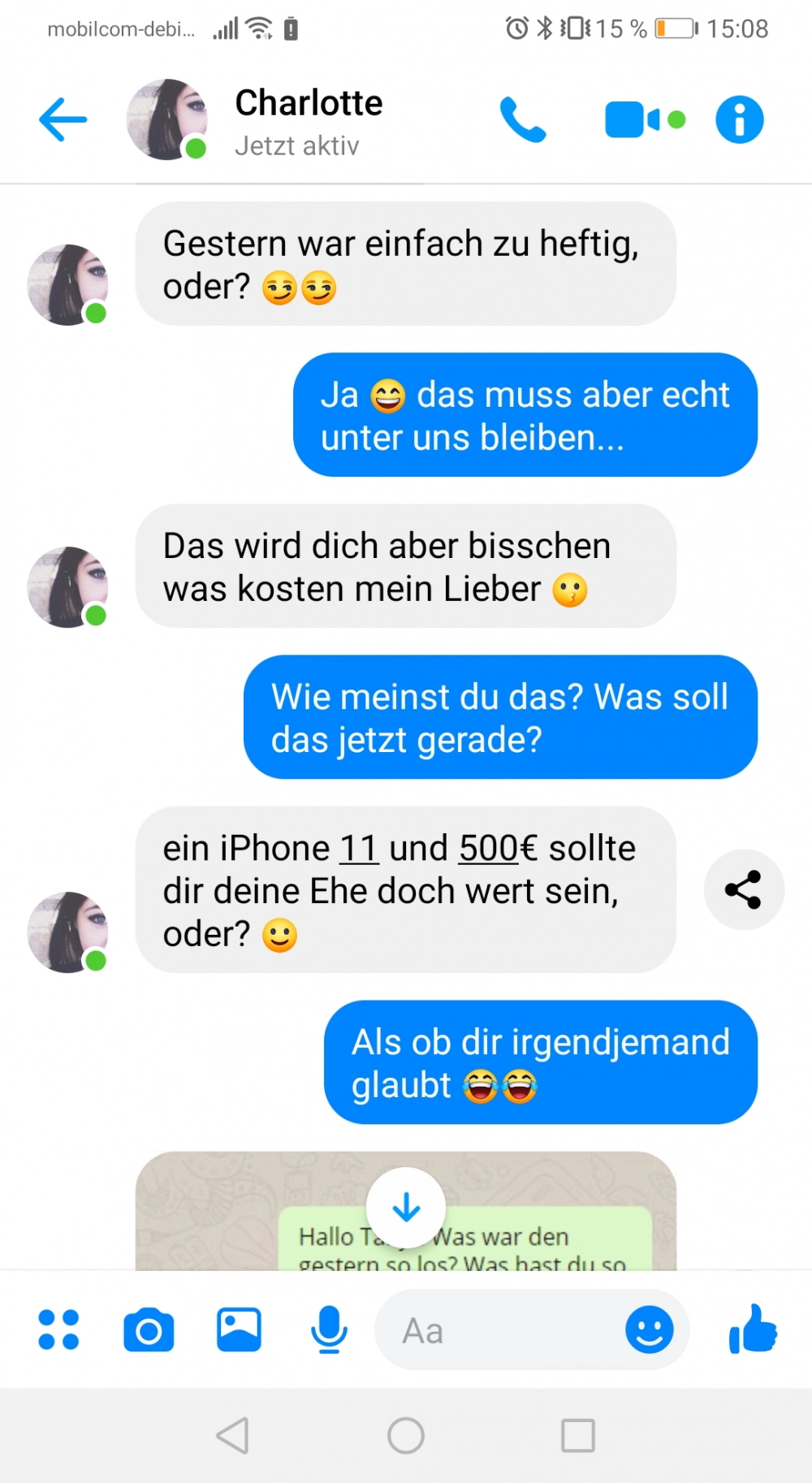812x1483 pixels.
Task: Send a thumbs-up like
Action: click(x=753, y=1329)
